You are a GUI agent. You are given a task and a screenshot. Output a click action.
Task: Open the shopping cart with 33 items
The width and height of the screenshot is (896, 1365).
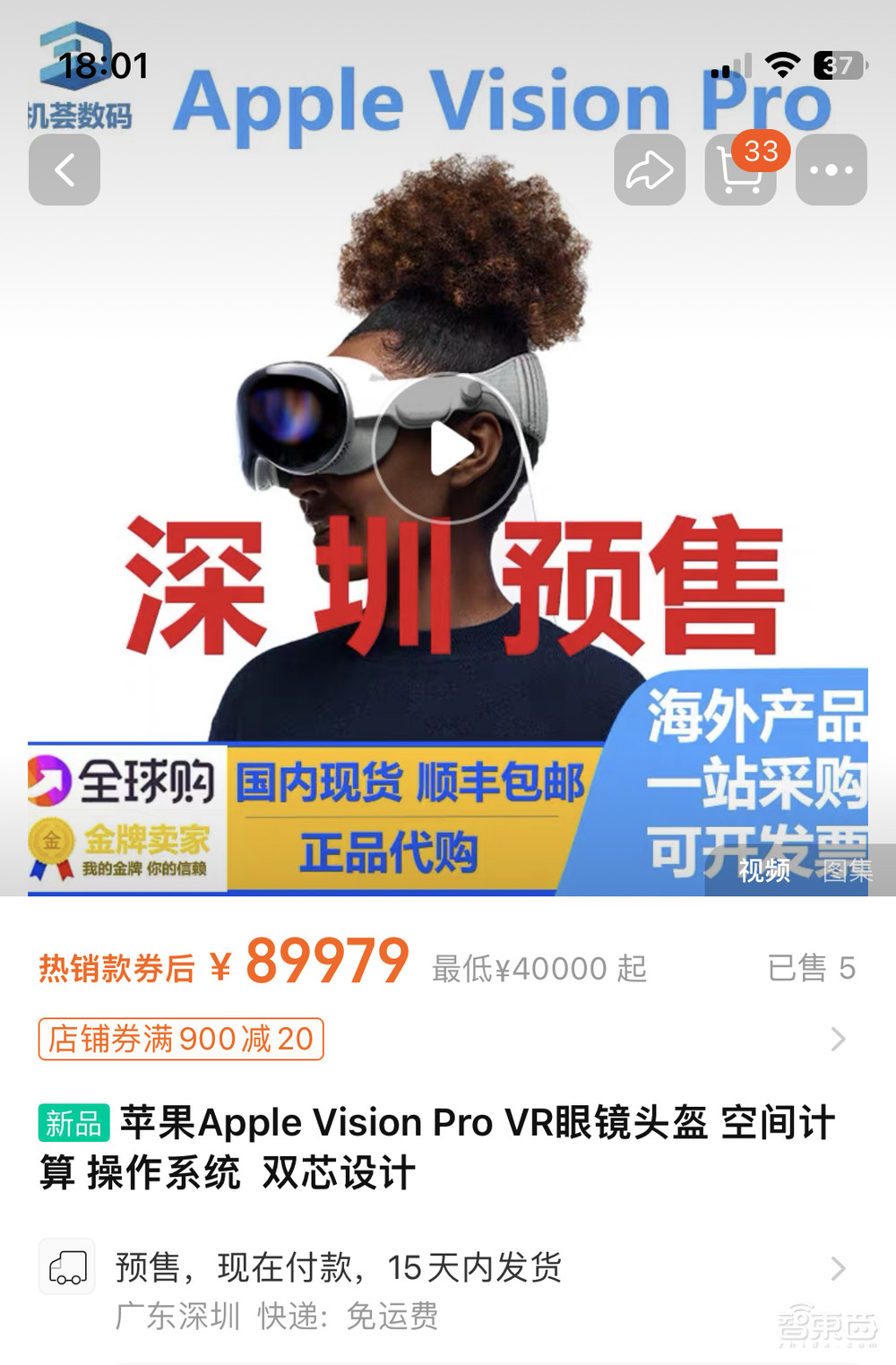[740, 172]
